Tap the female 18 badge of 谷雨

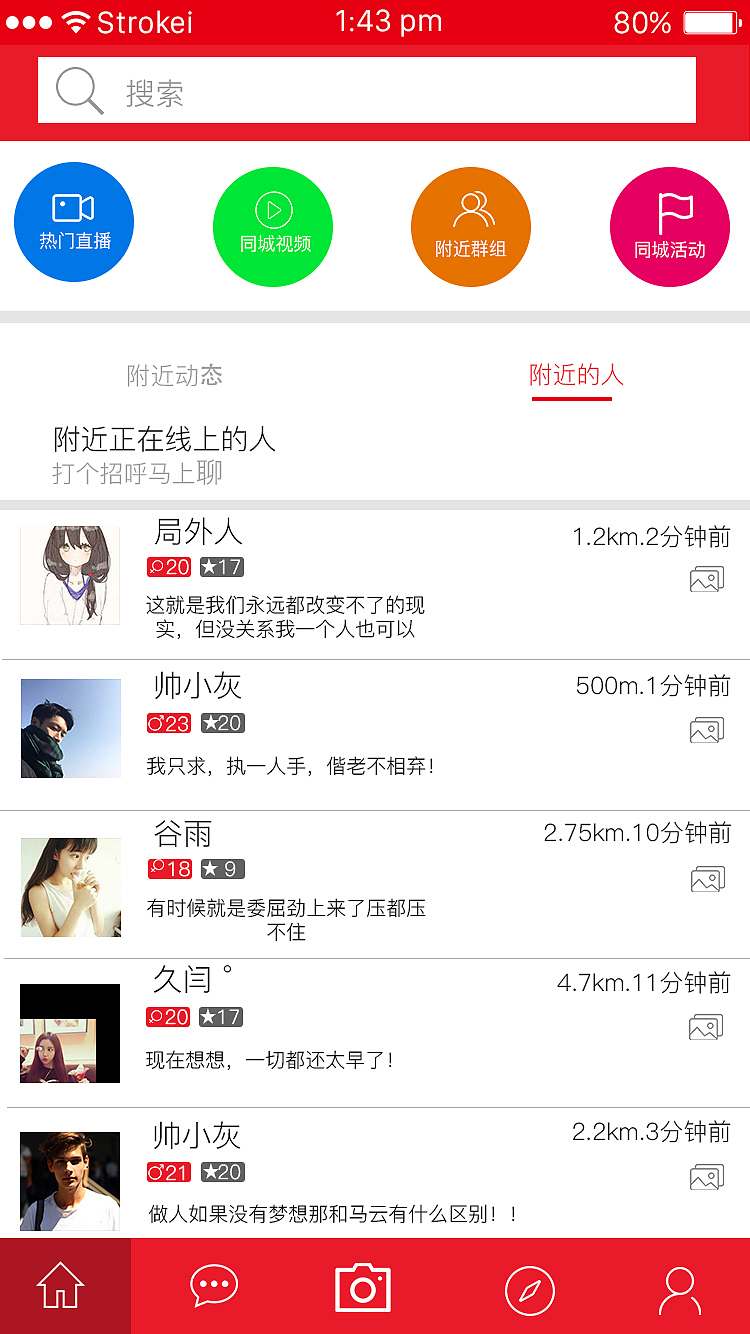[168, 869]
